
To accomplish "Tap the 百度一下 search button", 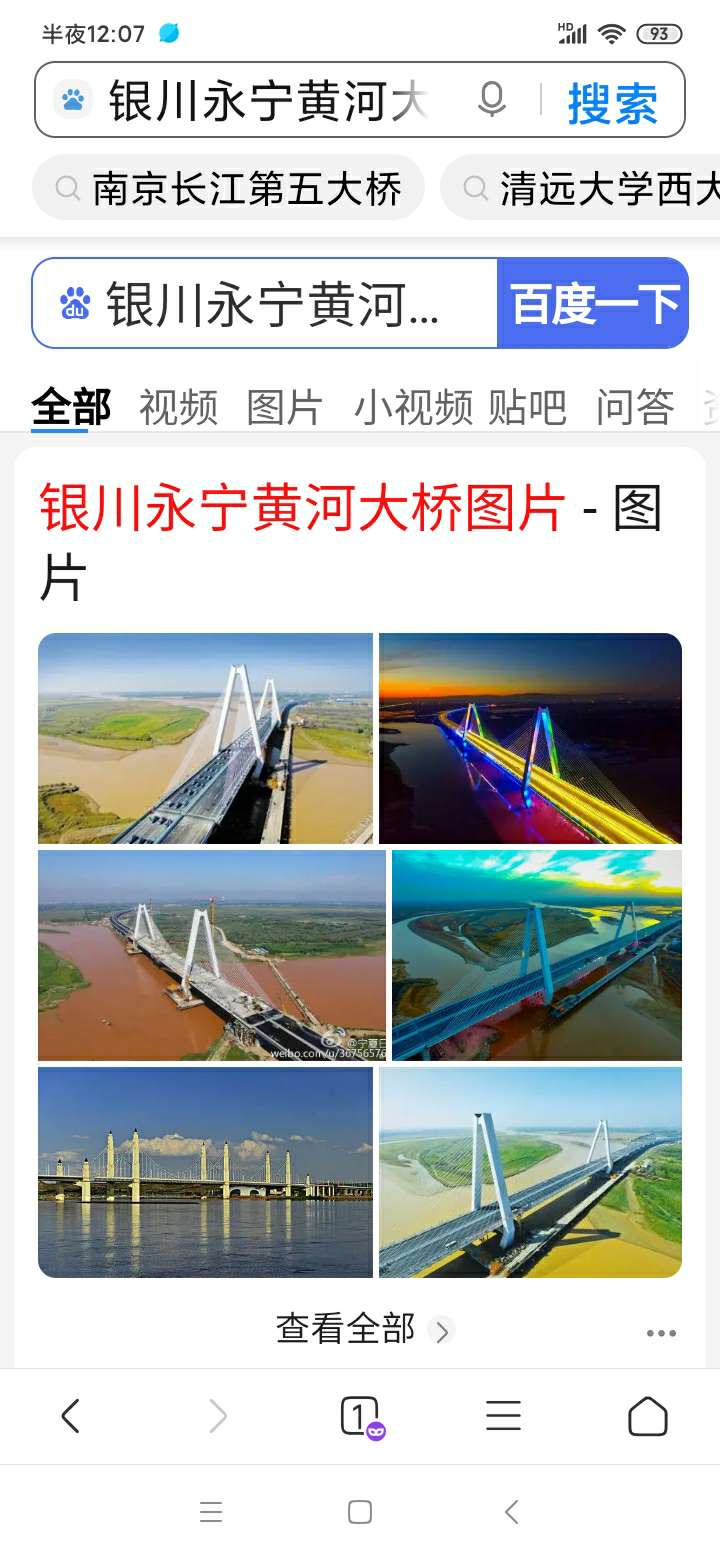I will (593, 304).
